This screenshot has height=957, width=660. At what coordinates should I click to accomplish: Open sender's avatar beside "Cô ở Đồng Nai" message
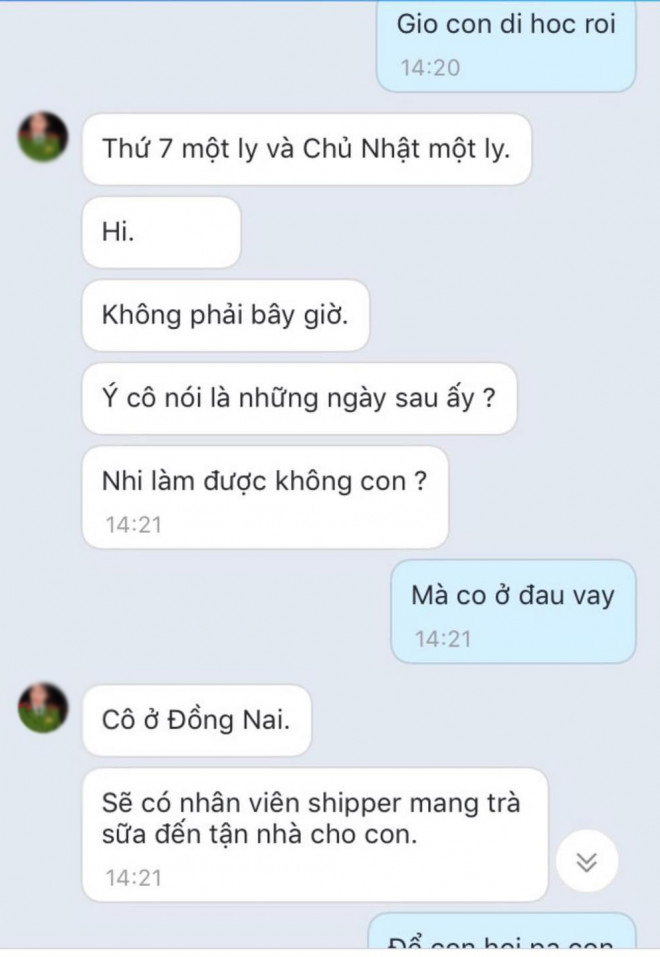42,708
